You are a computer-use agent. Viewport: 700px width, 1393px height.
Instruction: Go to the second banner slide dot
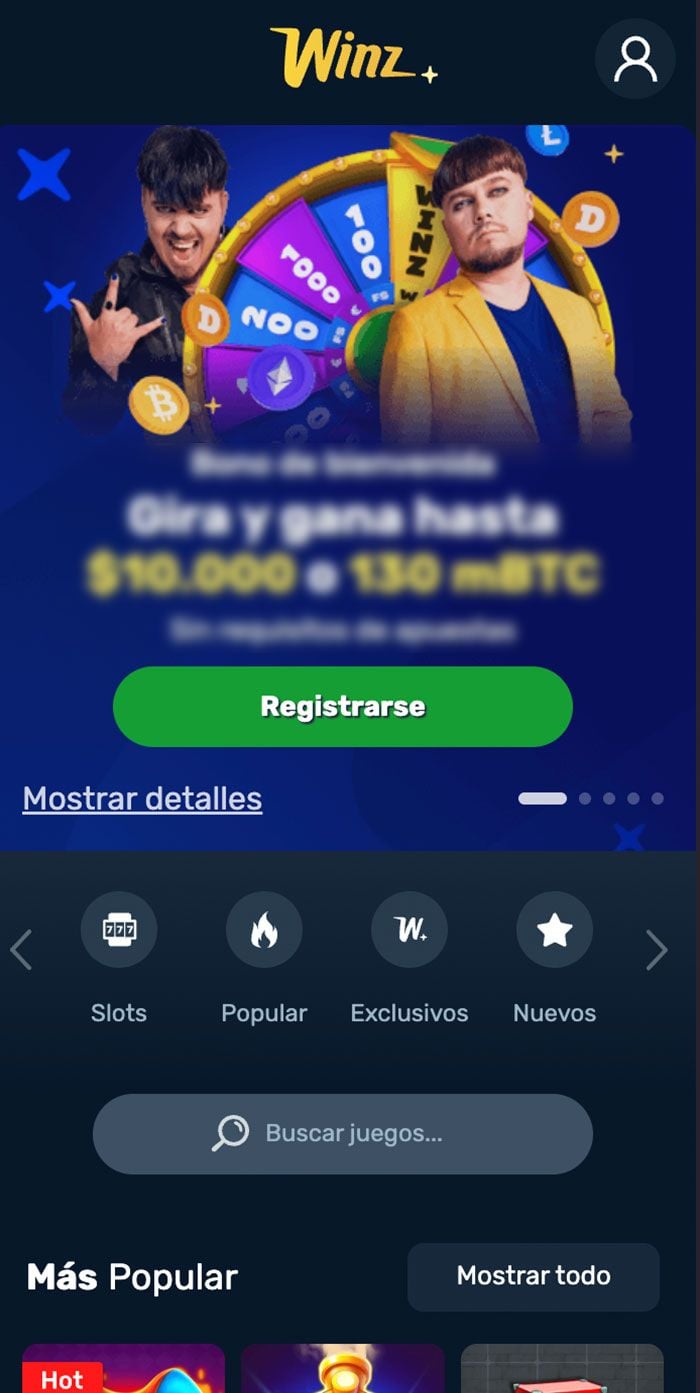point(585,798)
